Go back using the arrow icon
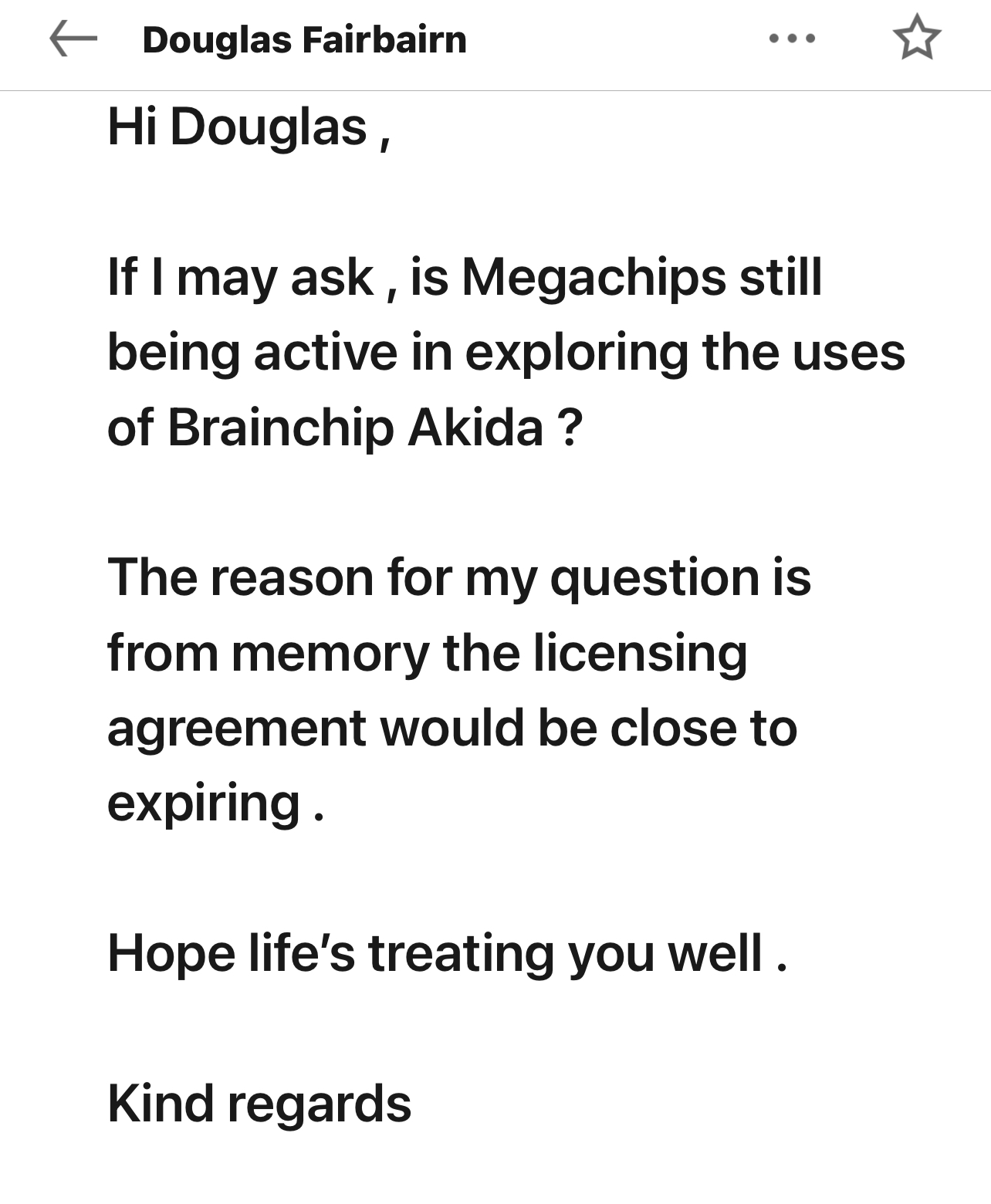The height and width of the screenshot is (1204, 991). (73, 39)
